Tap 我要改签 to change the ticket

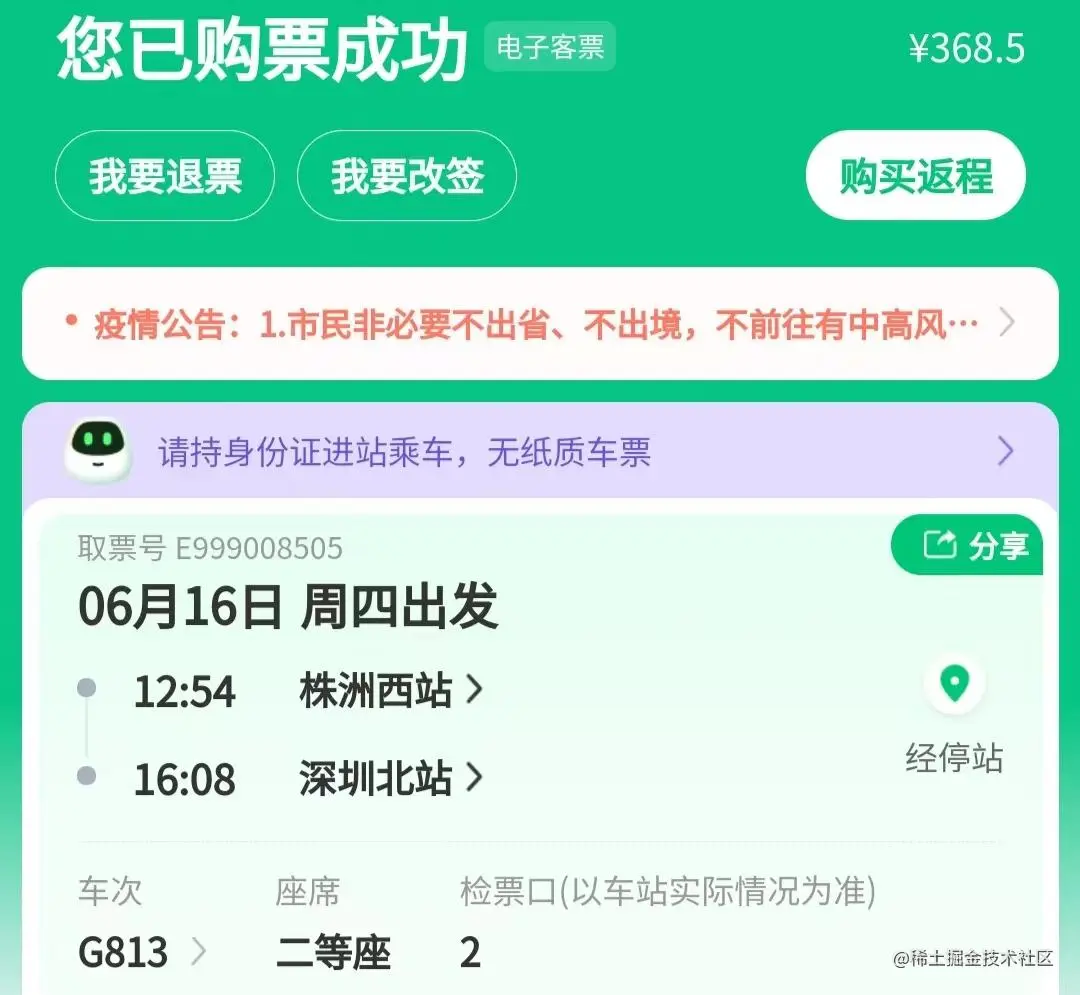407,176
